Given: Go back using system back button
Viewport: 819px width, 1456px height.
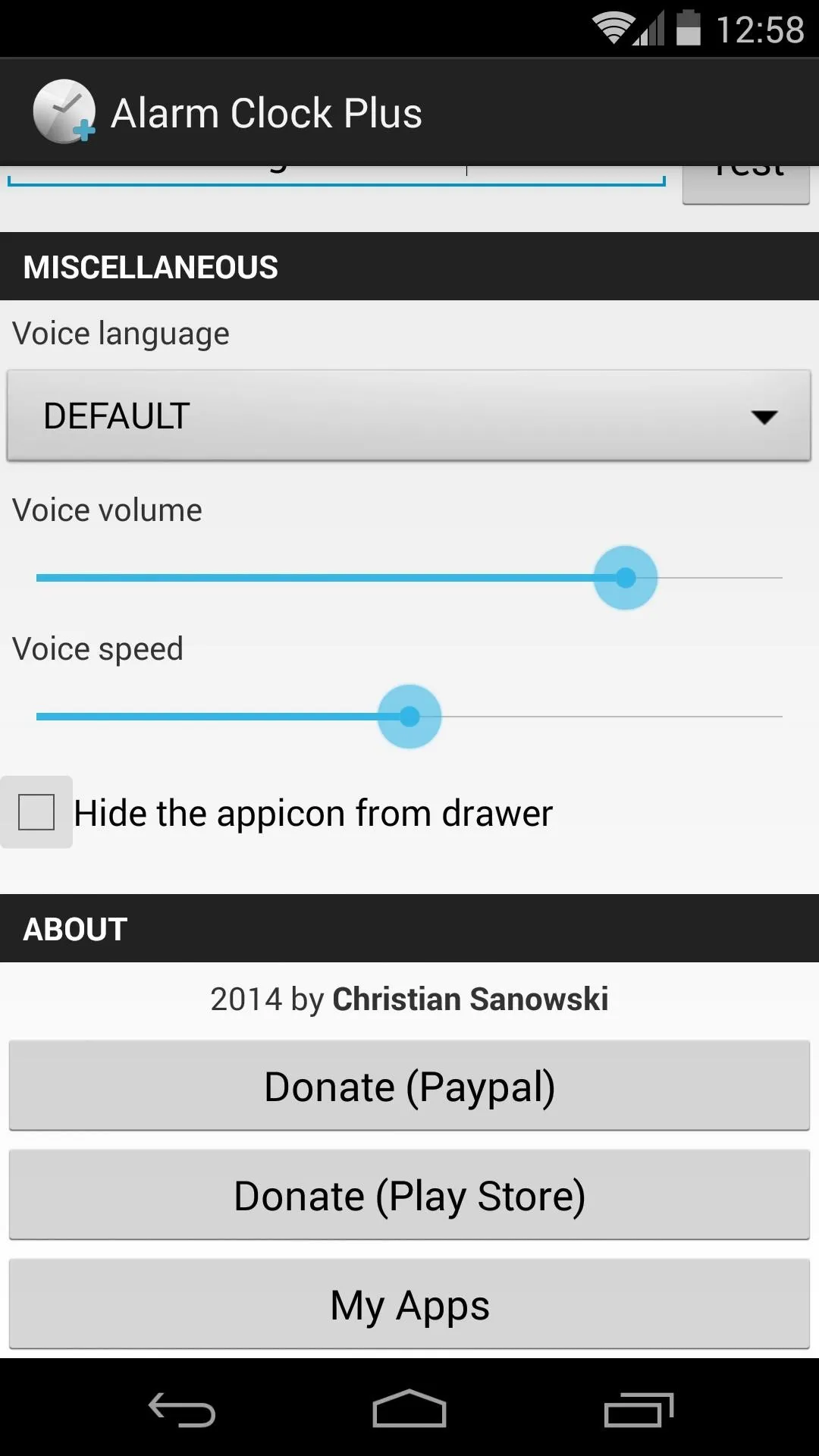Looking at the screenshot, I should coord(182,1409).
